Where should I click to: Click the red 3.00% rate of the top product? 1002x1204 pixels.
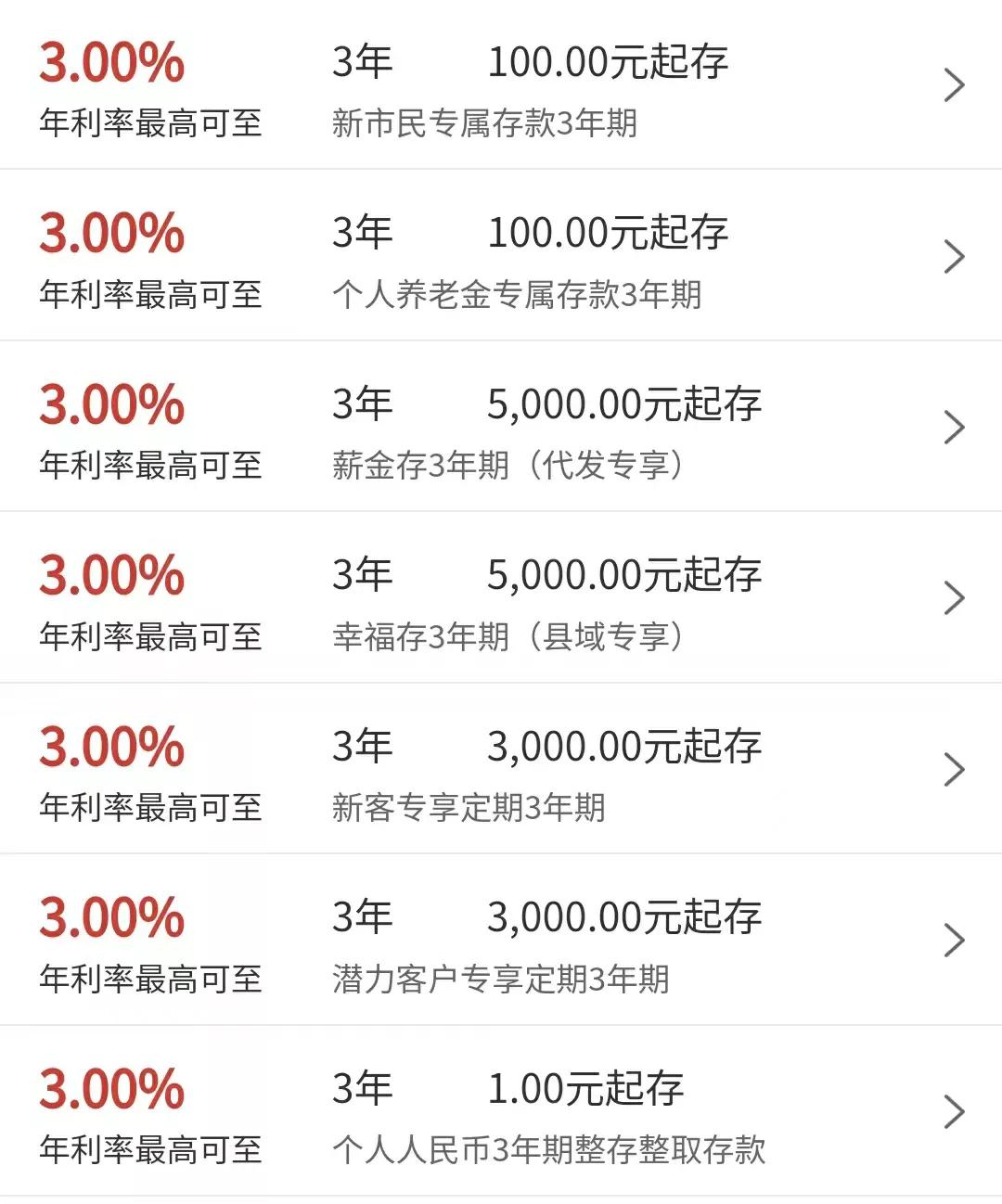tap(110, 62)
